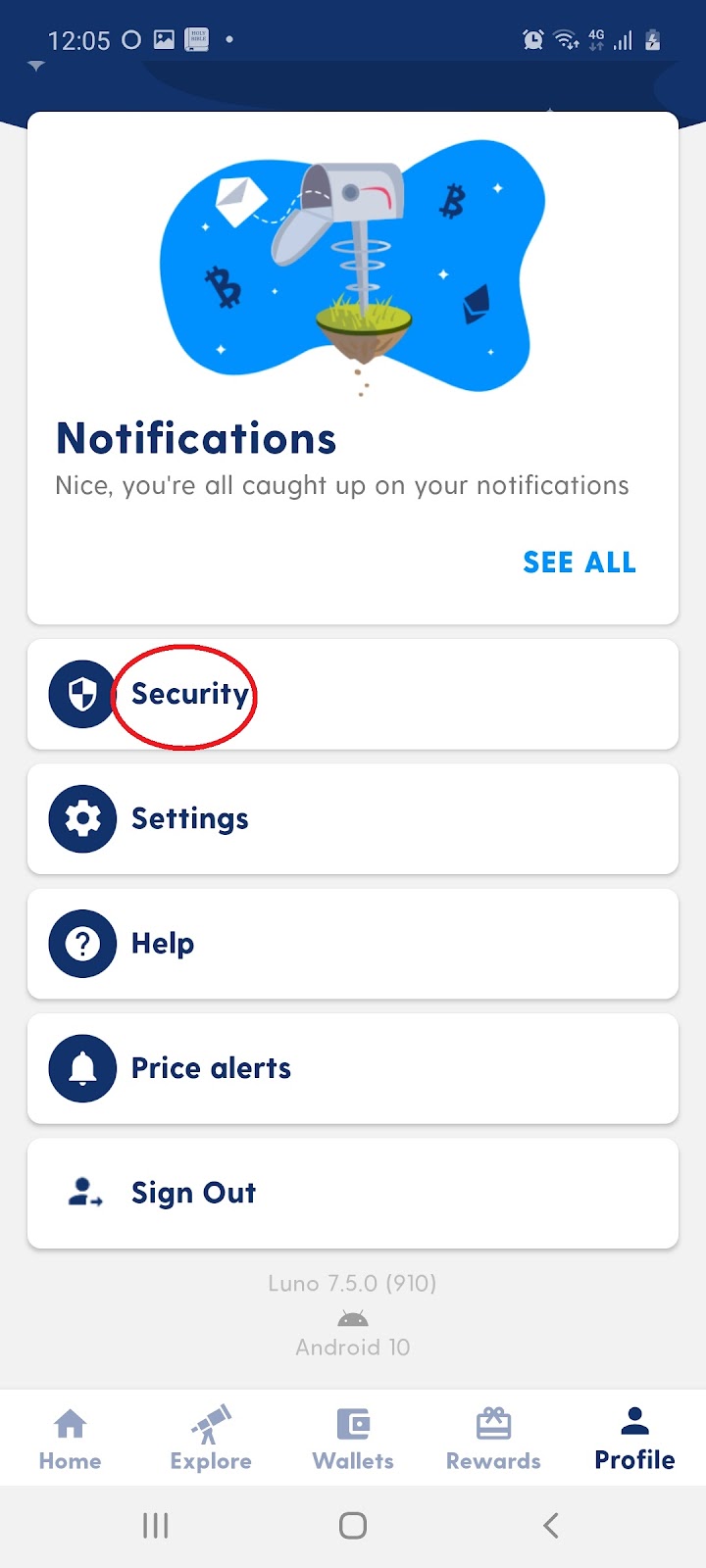Screen dimensions: 706x1568
Task: Select the Profile tab
Action: coord(634,1439)
